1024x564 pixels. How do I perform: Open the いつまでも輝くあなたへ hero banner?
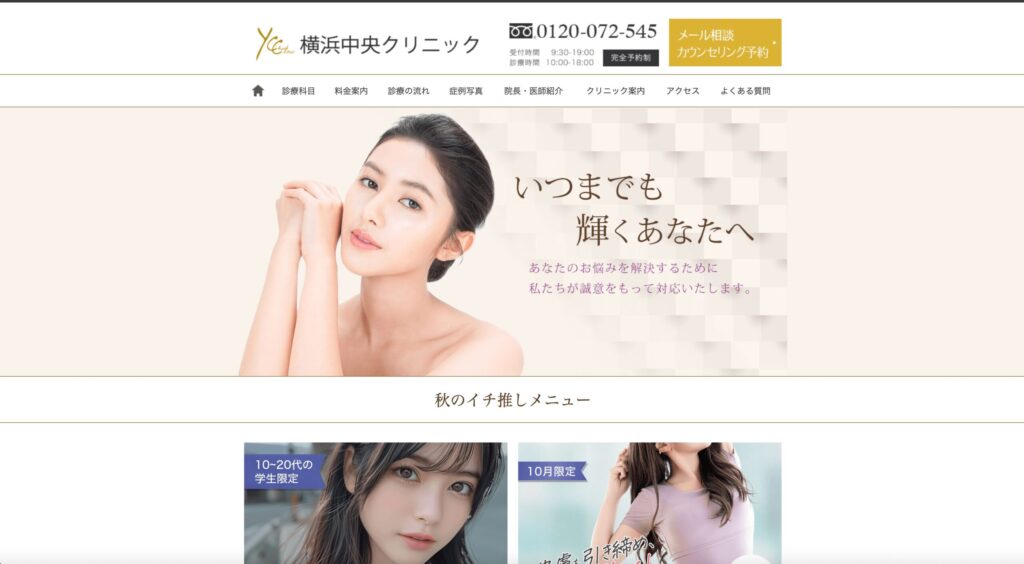[512, 241]
